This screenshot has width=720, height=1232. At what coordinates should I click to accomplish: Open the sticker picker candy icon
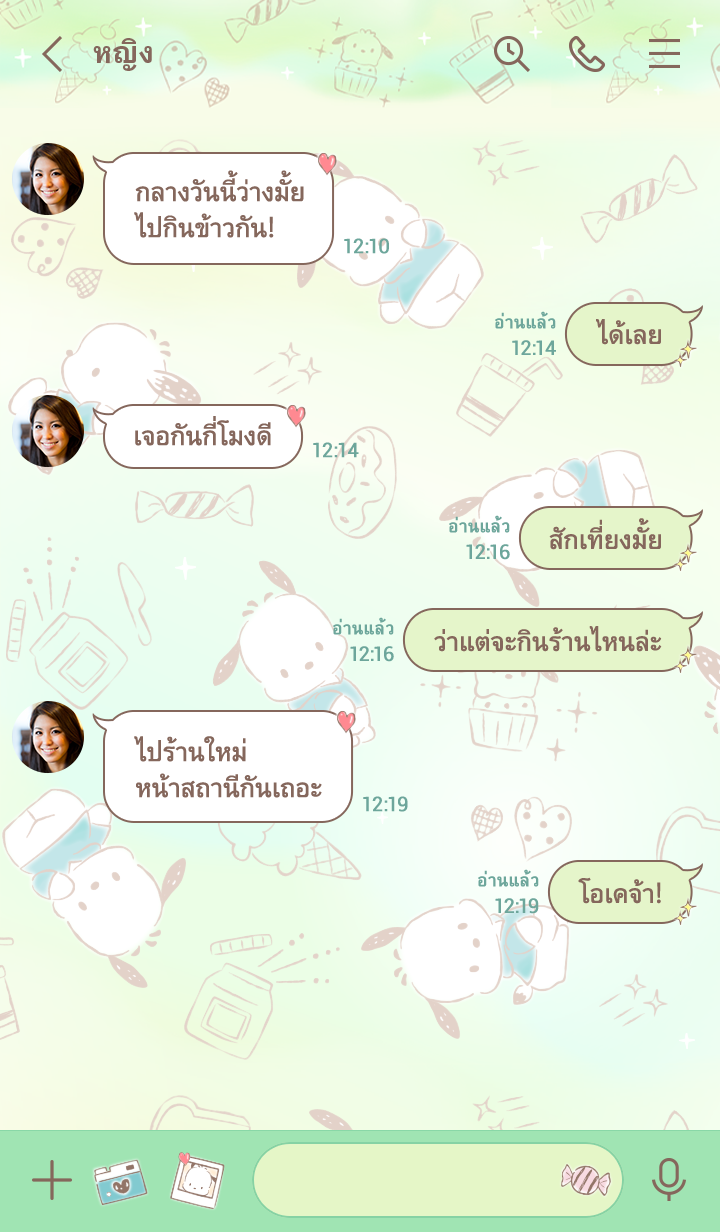(x=585, y=1180)
